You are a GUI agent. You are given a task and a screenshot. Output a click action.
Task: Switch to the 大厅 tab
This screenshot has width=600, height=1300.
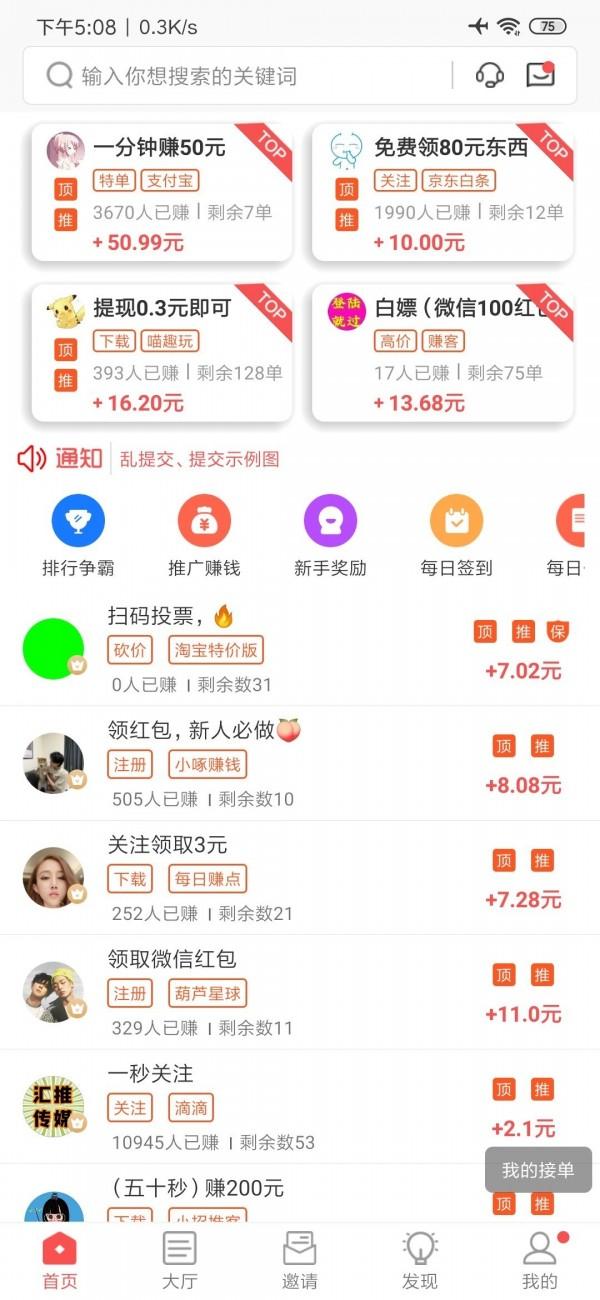coord(179,1261)
